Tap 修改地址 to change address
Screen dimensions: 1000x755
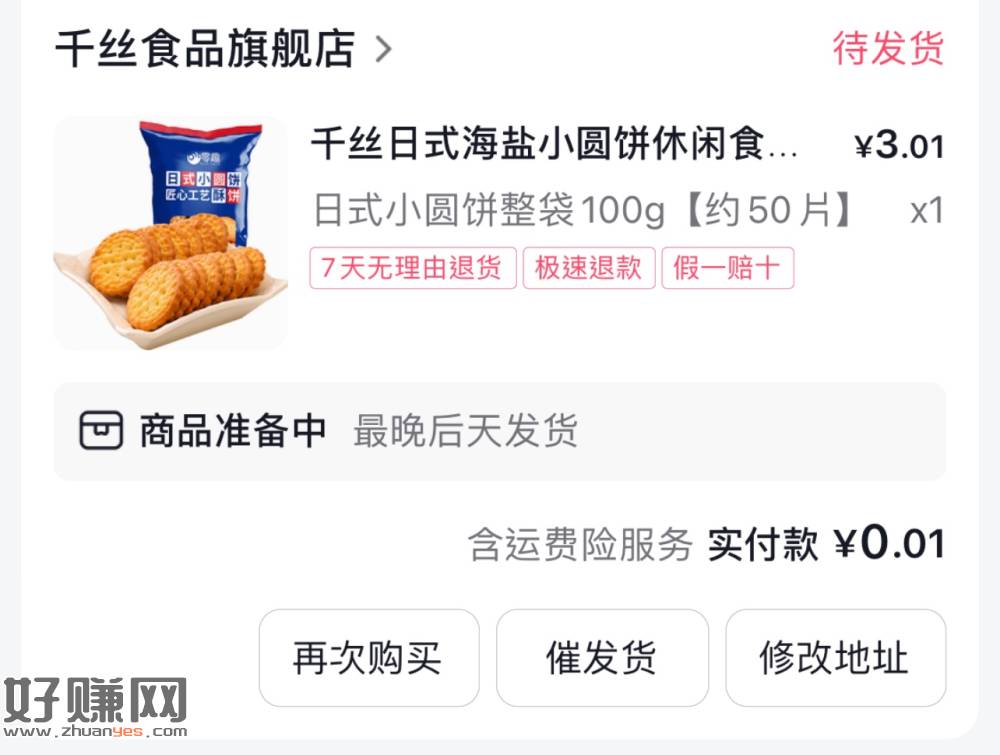click(x=835, y=658)
